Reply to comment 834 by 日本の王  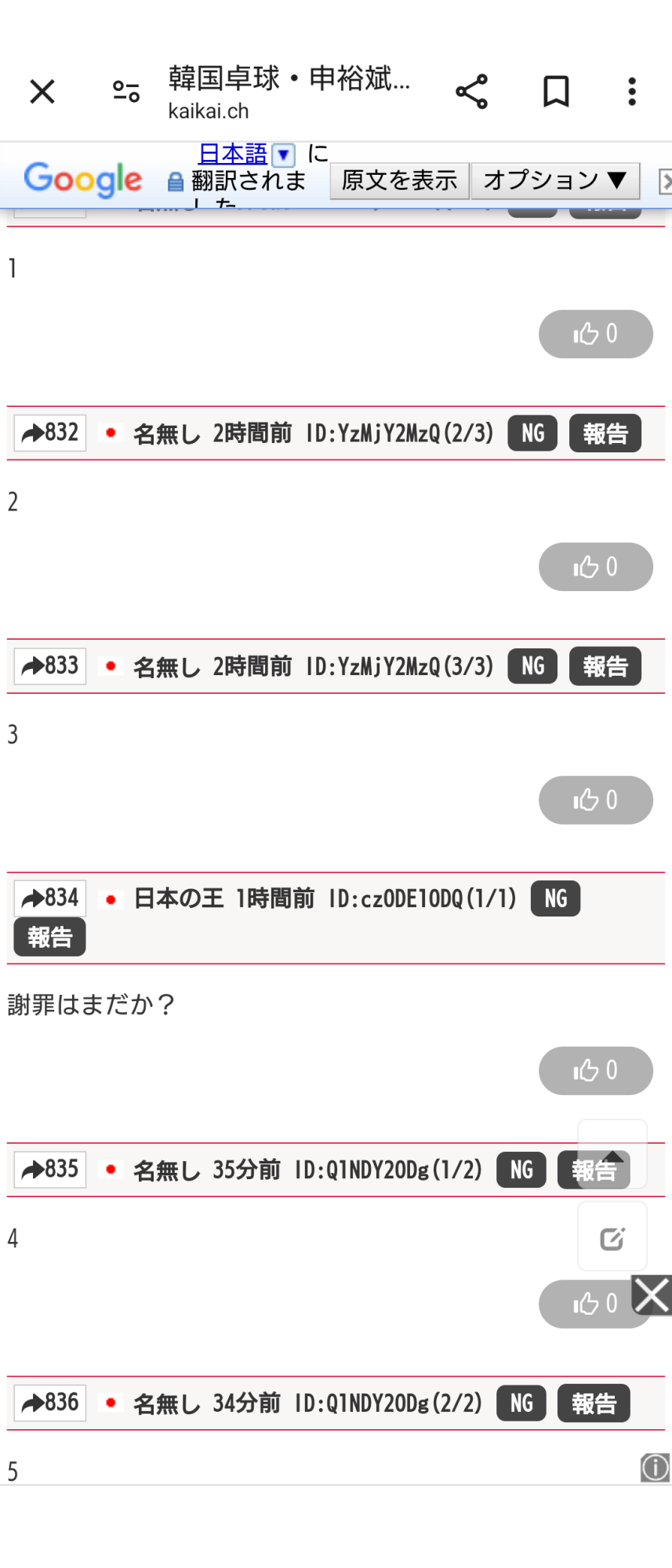[x=50, y=898]
